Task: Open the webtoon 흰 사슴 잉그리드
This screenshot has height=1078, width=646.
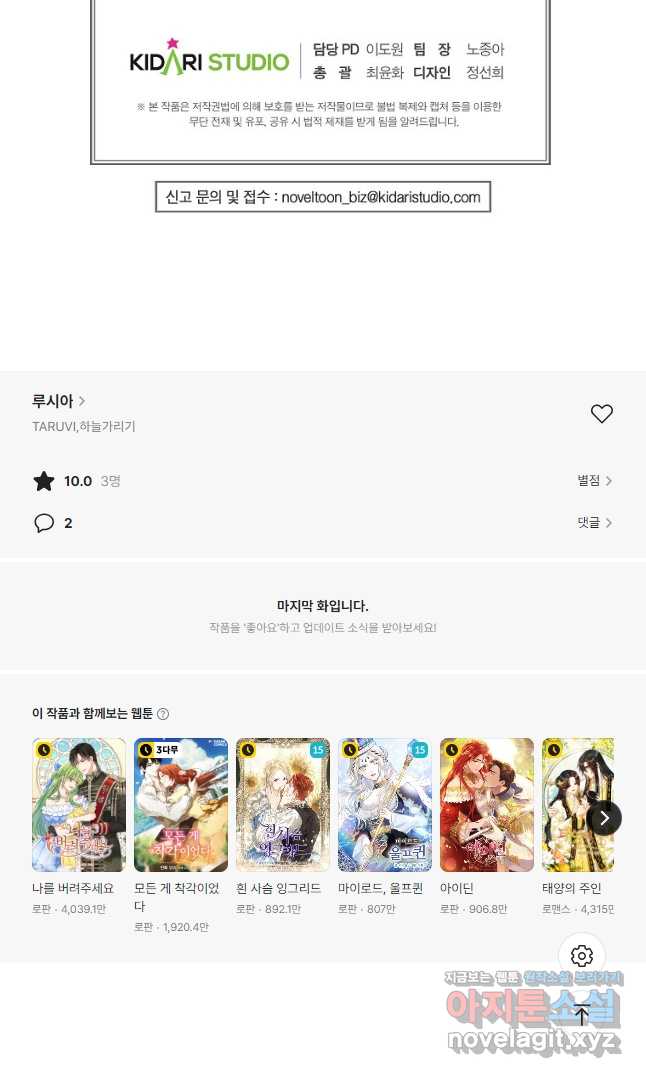Action: pos(283,805)
